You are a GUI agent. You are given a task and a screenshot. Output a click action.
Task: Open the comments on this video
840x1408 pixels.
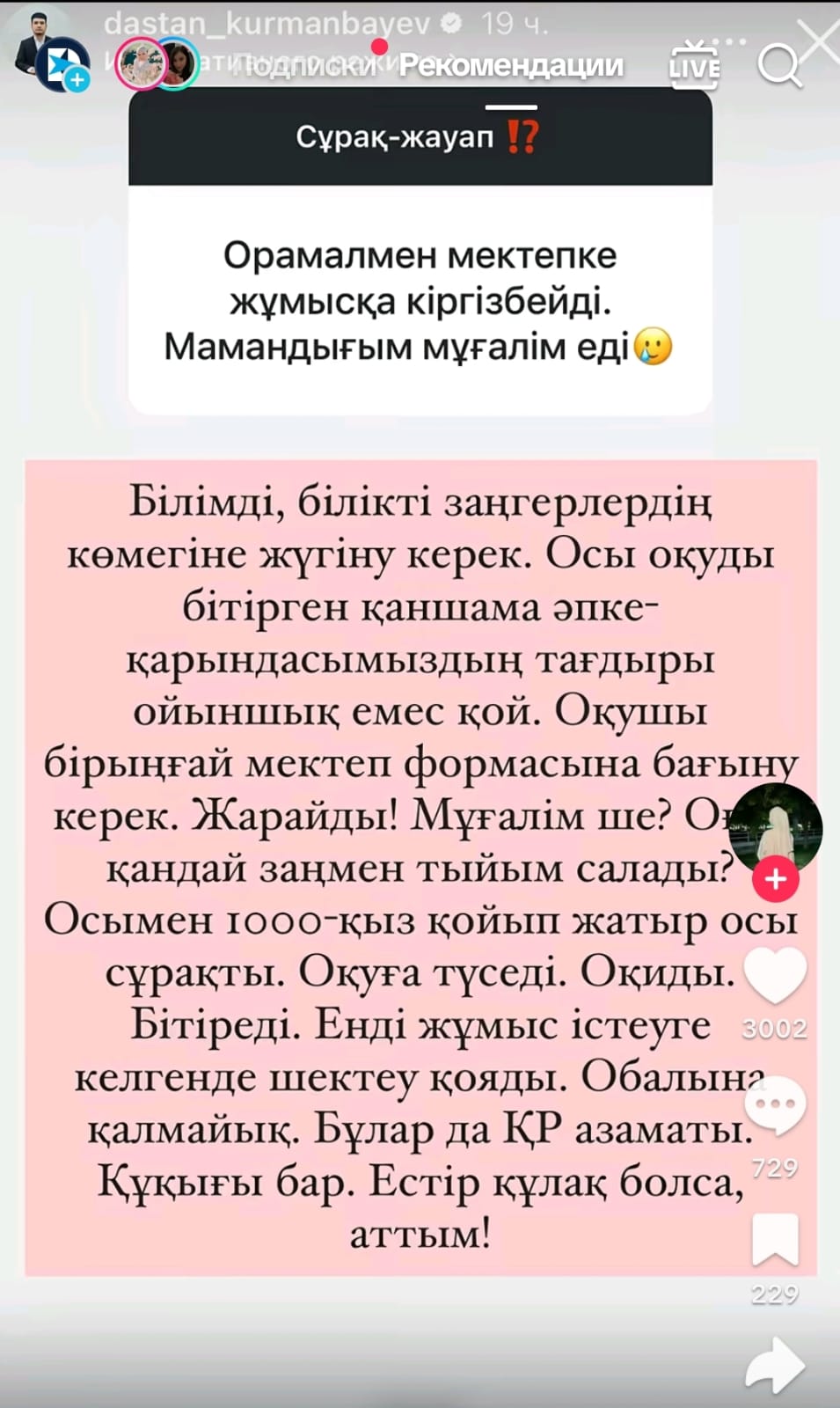pyautogui.click(x=775, y=1105)
